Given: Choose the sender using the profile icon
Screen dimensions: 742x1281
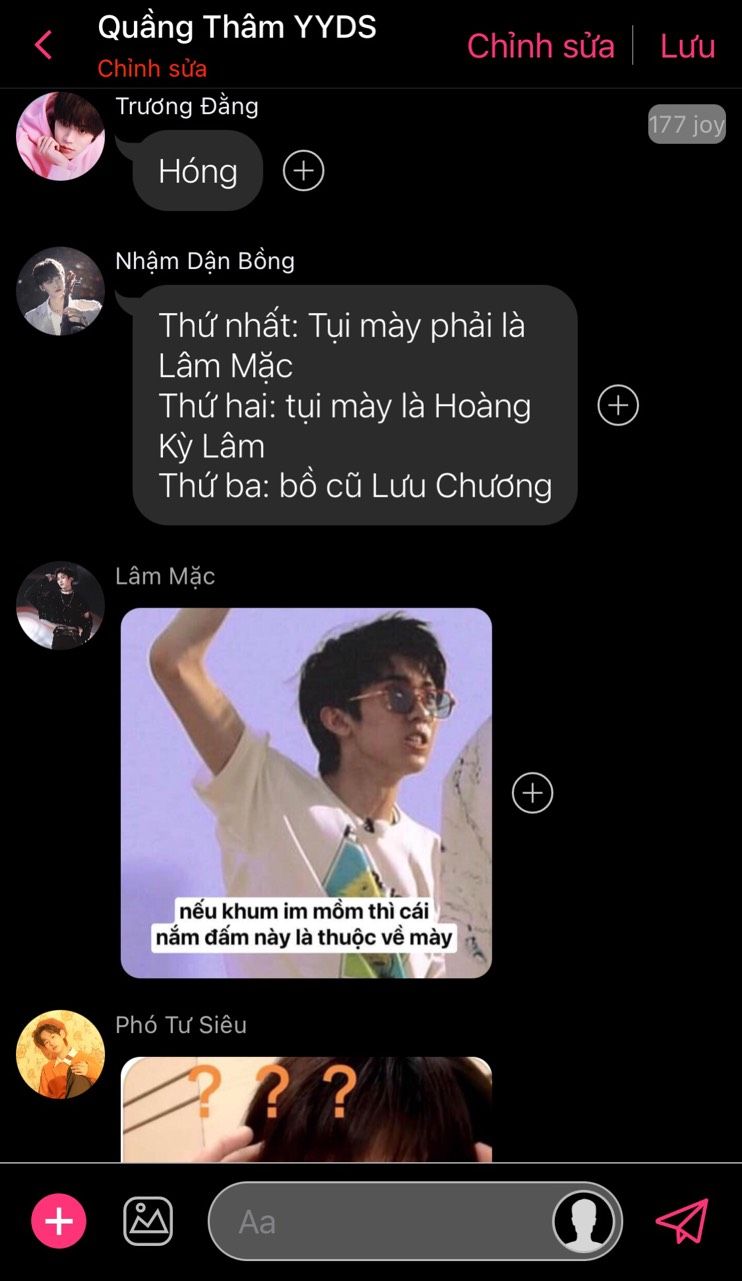Looking at the screenshot, I should tap(584, 1221).
